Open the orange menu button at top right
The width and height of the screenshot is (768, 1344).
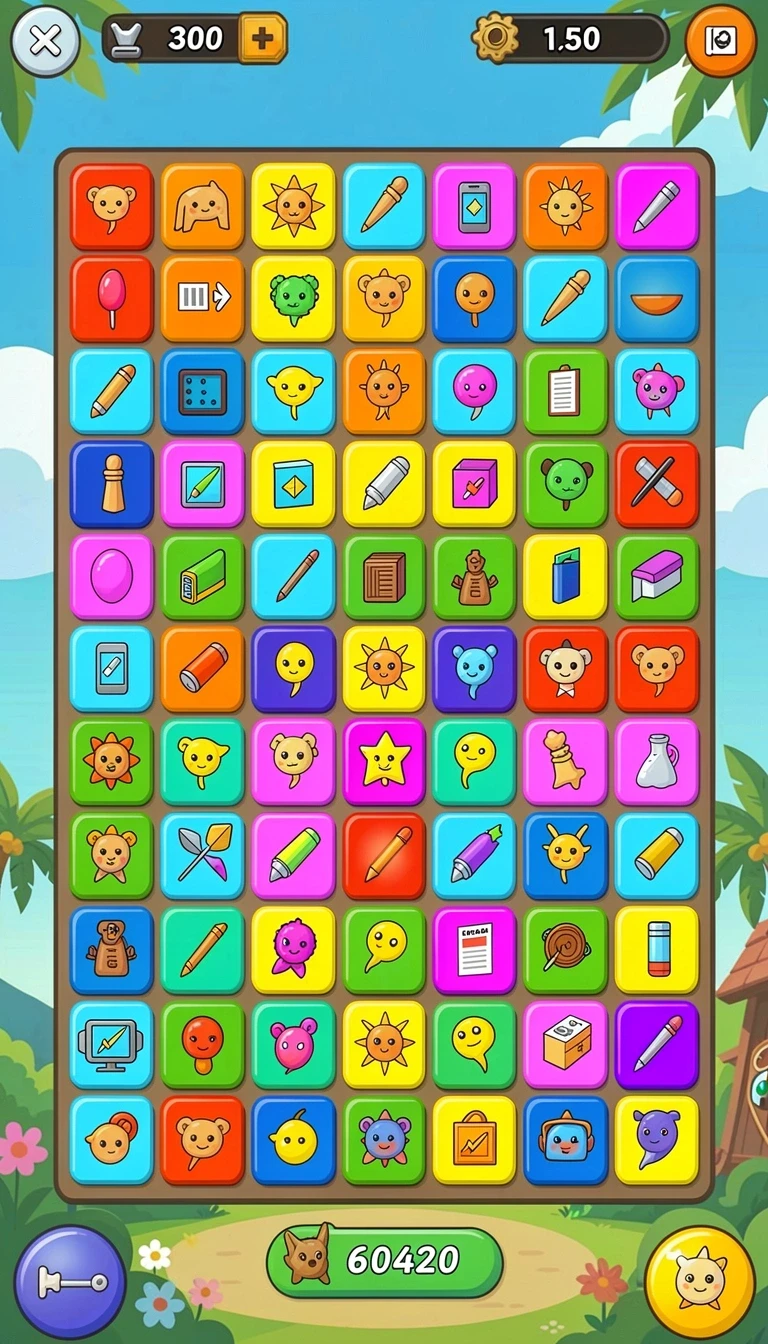[x=720, y=40]
